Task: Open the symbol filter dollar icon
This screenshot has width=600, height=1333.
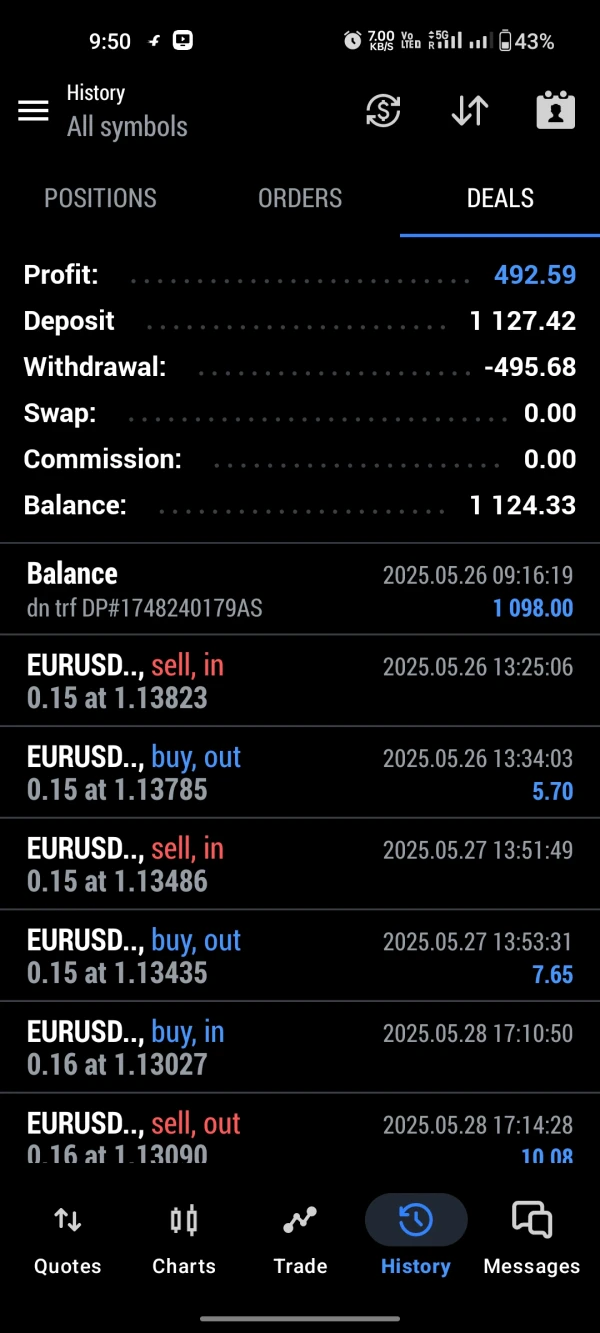Action: click(x=383, y=111)
